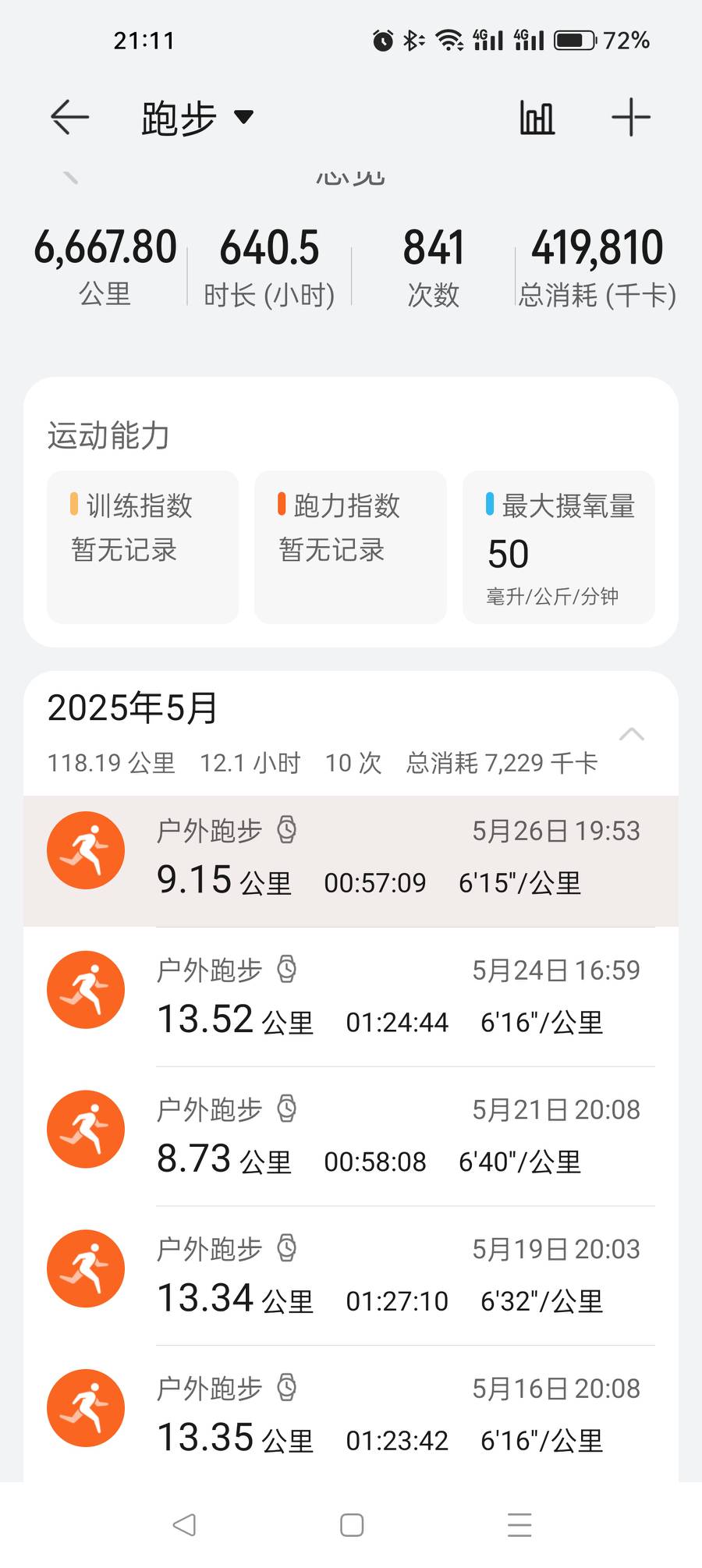The width and height of the screenshot is (702, 1568).
Task: View 最大摄氧量 details
Action: [x=558, y=546]
